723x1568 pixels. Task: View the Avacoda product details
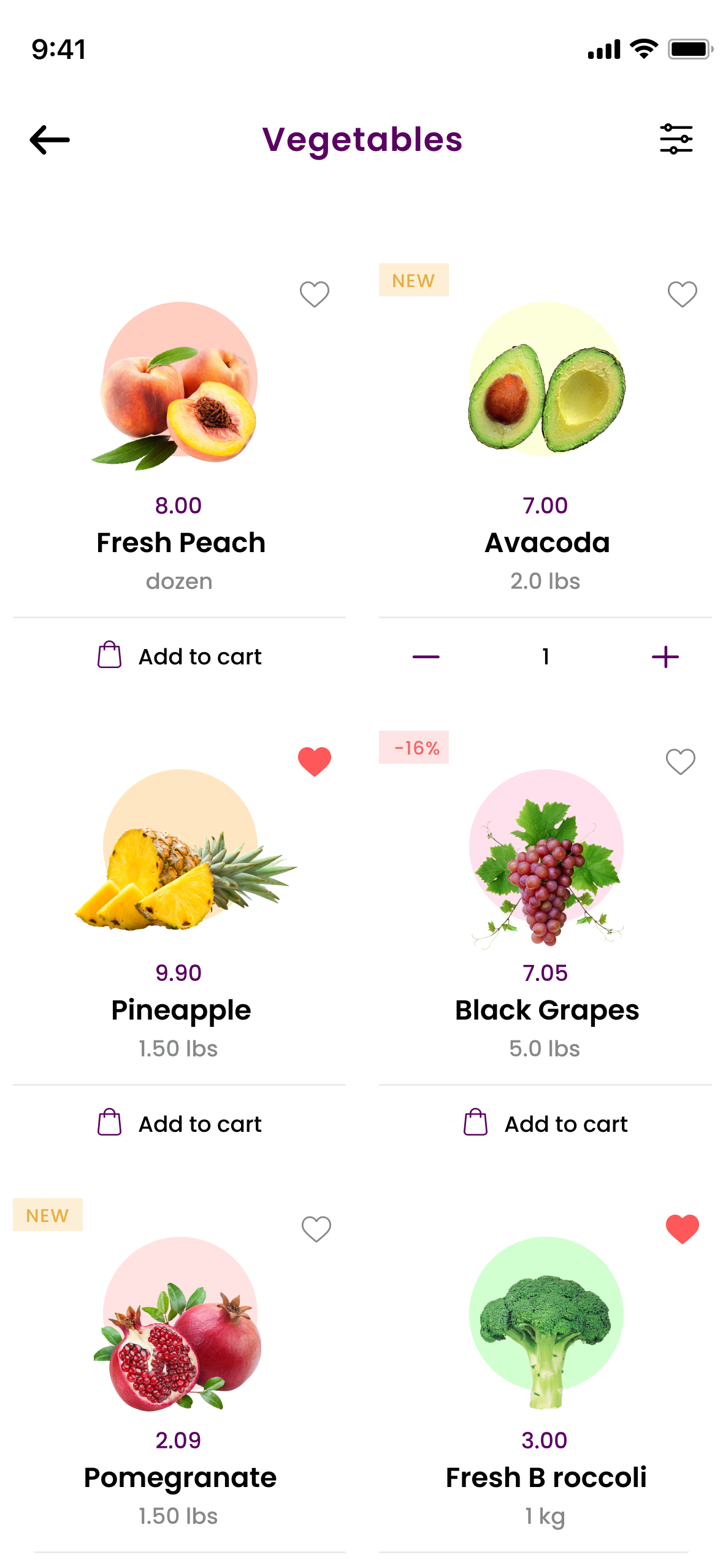[x=546, y=386]
